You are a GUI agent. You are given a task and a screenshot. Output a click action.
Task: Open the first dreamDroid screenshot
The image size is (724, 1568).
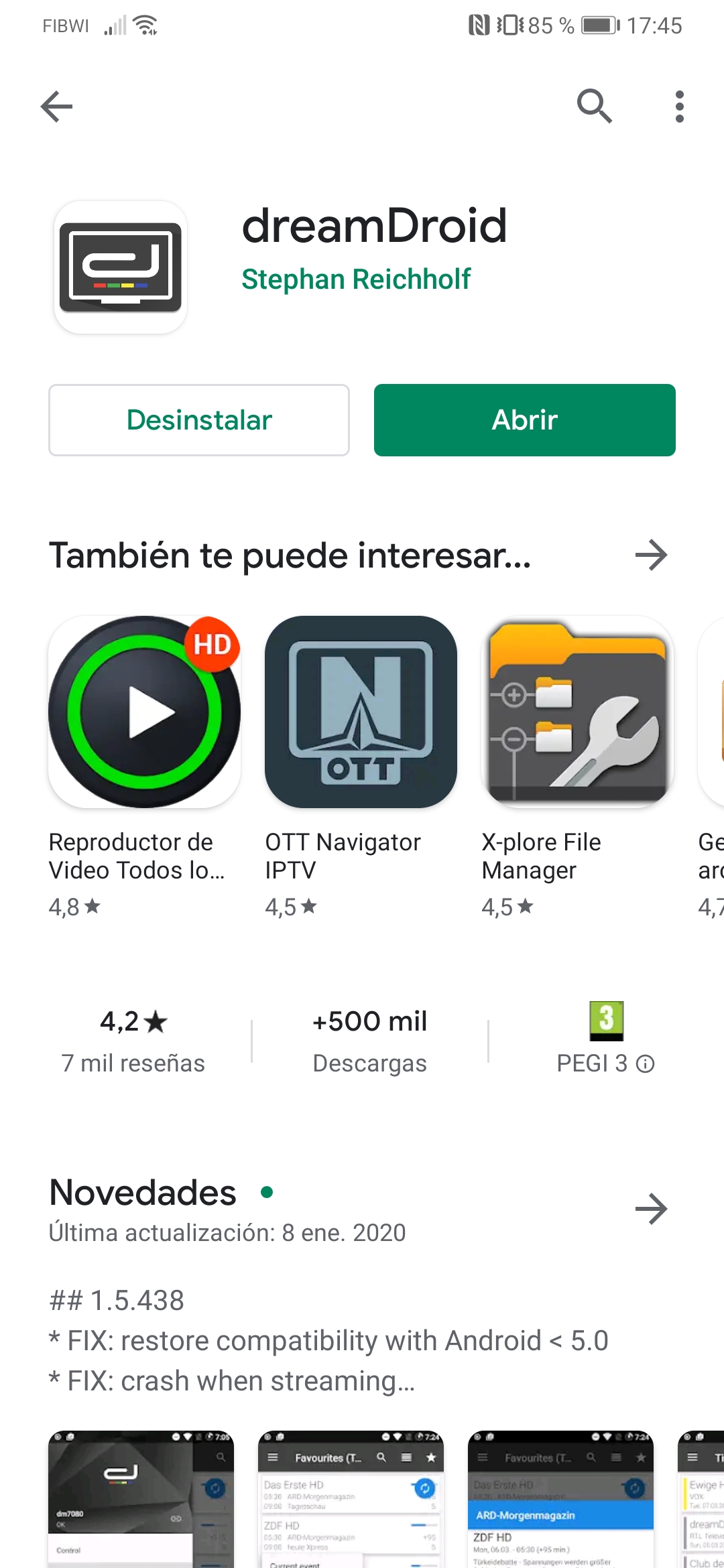tap(141, 1500)
